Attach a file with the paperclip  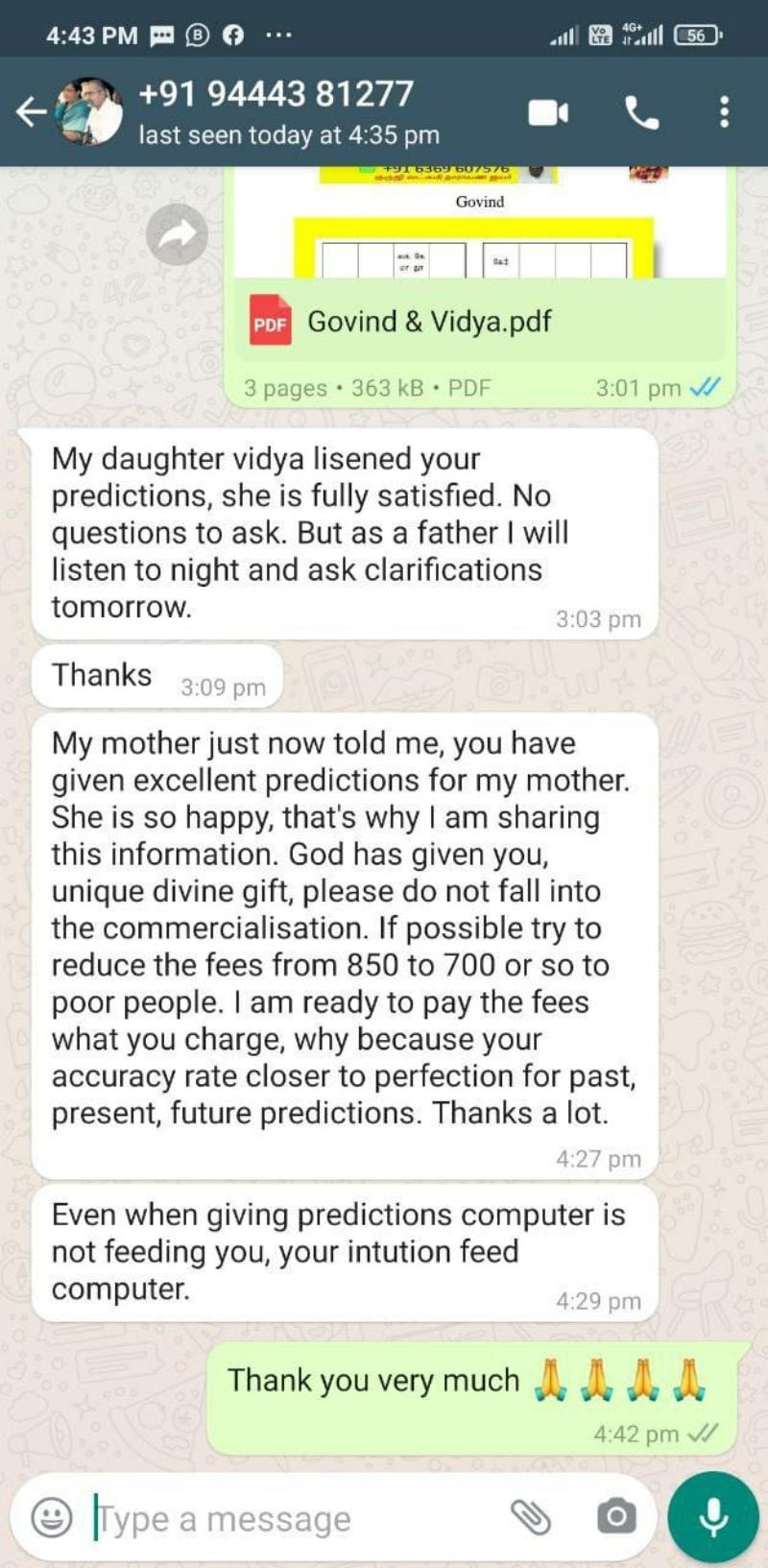(529, 1518)
